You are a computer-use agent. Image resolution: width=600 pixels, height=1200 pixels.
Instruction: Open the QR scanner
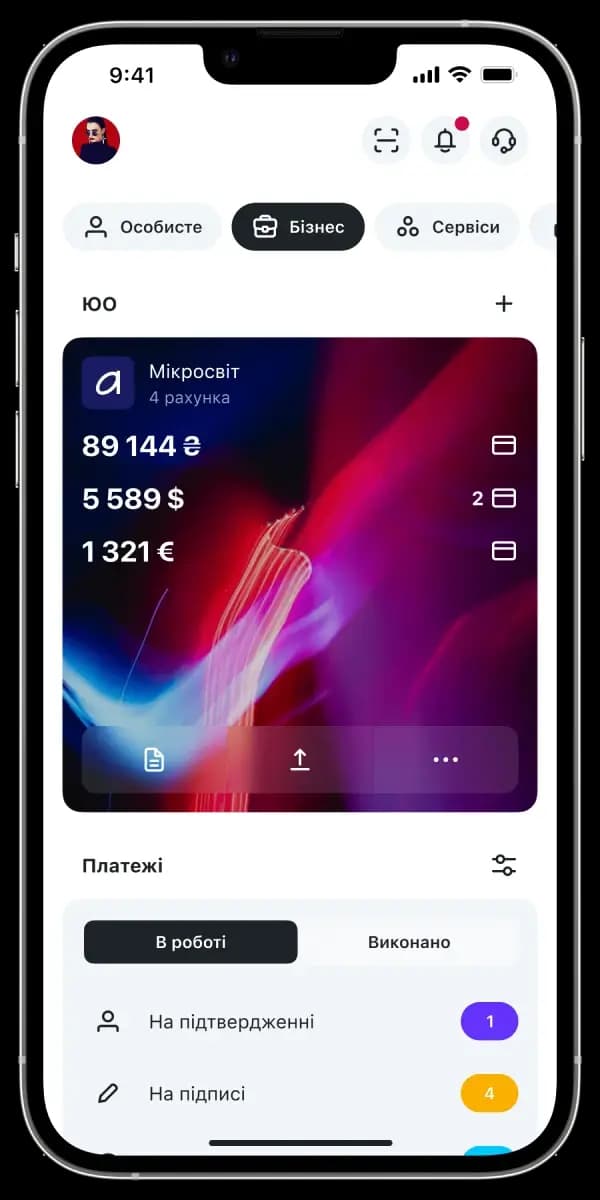[386, 141]
